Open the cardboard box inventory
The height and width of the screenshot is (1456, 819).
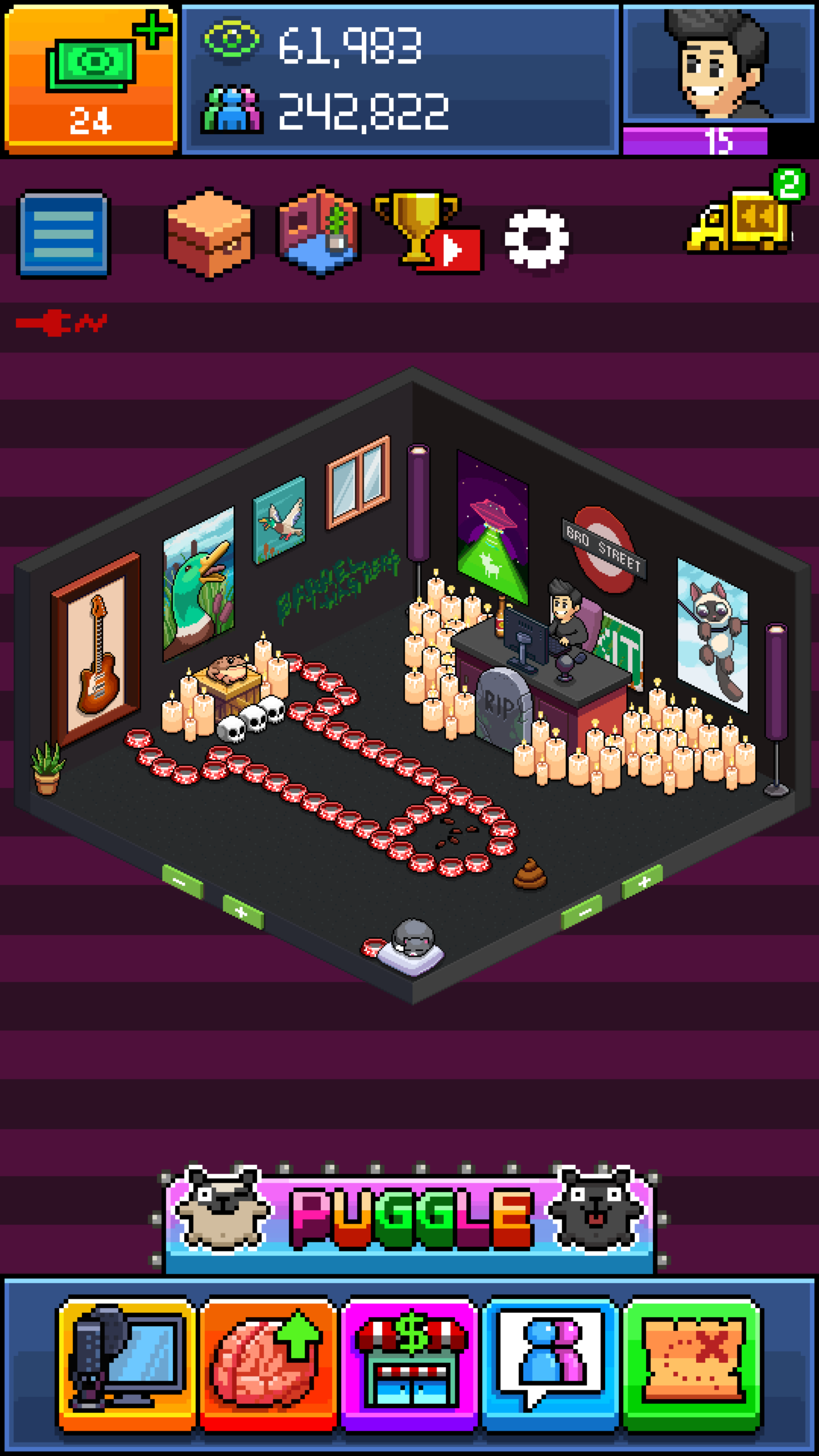[x=209, y=233]
